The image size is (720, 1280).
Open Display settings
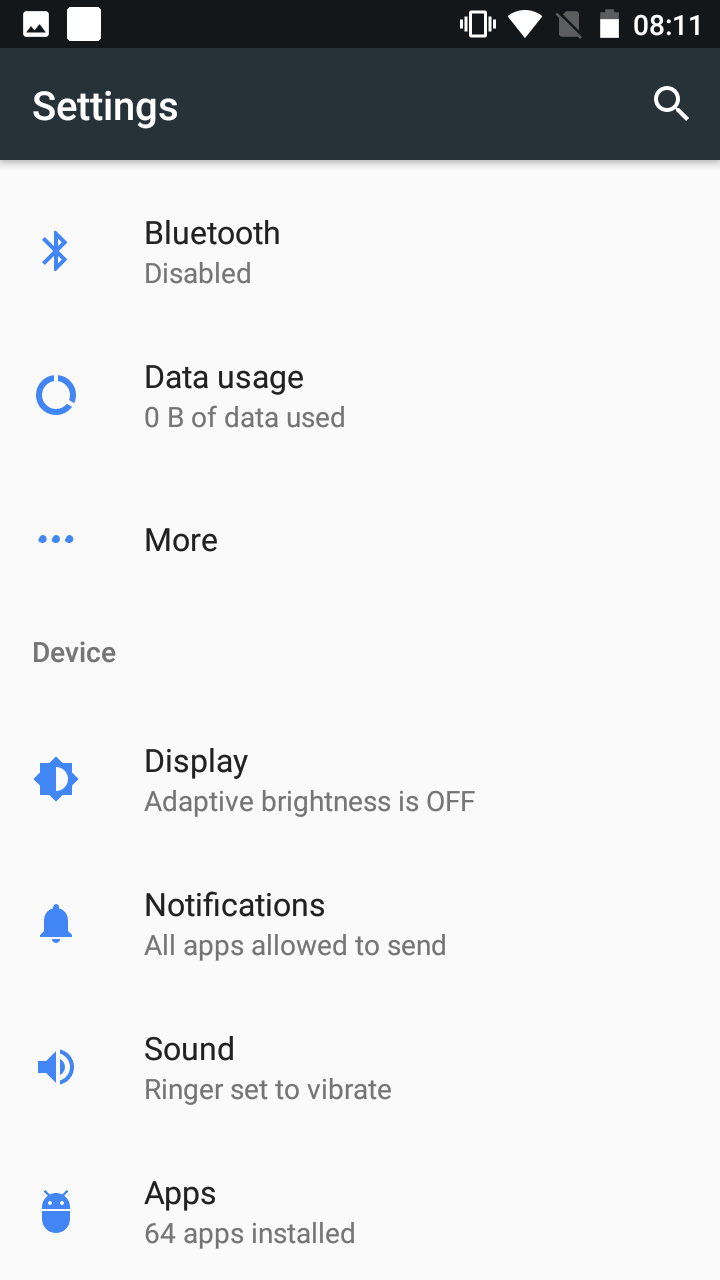(360, 780)
